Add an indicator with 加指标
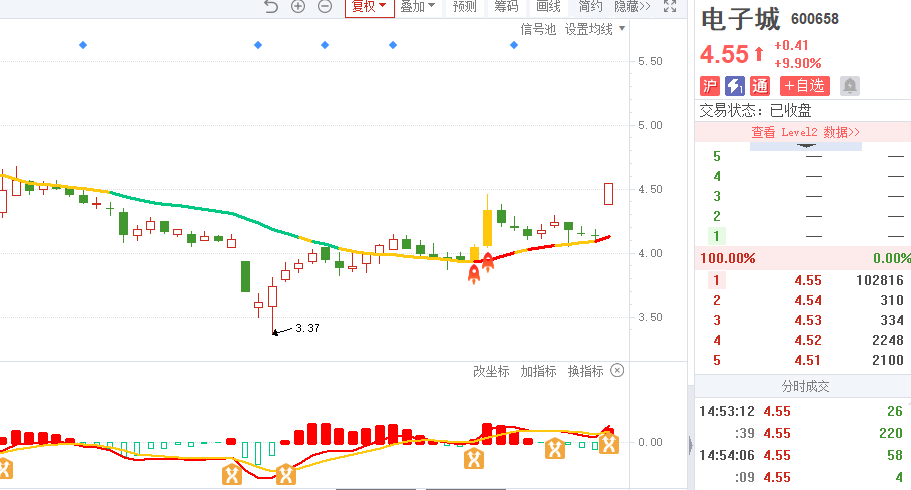 click(538, 371)
